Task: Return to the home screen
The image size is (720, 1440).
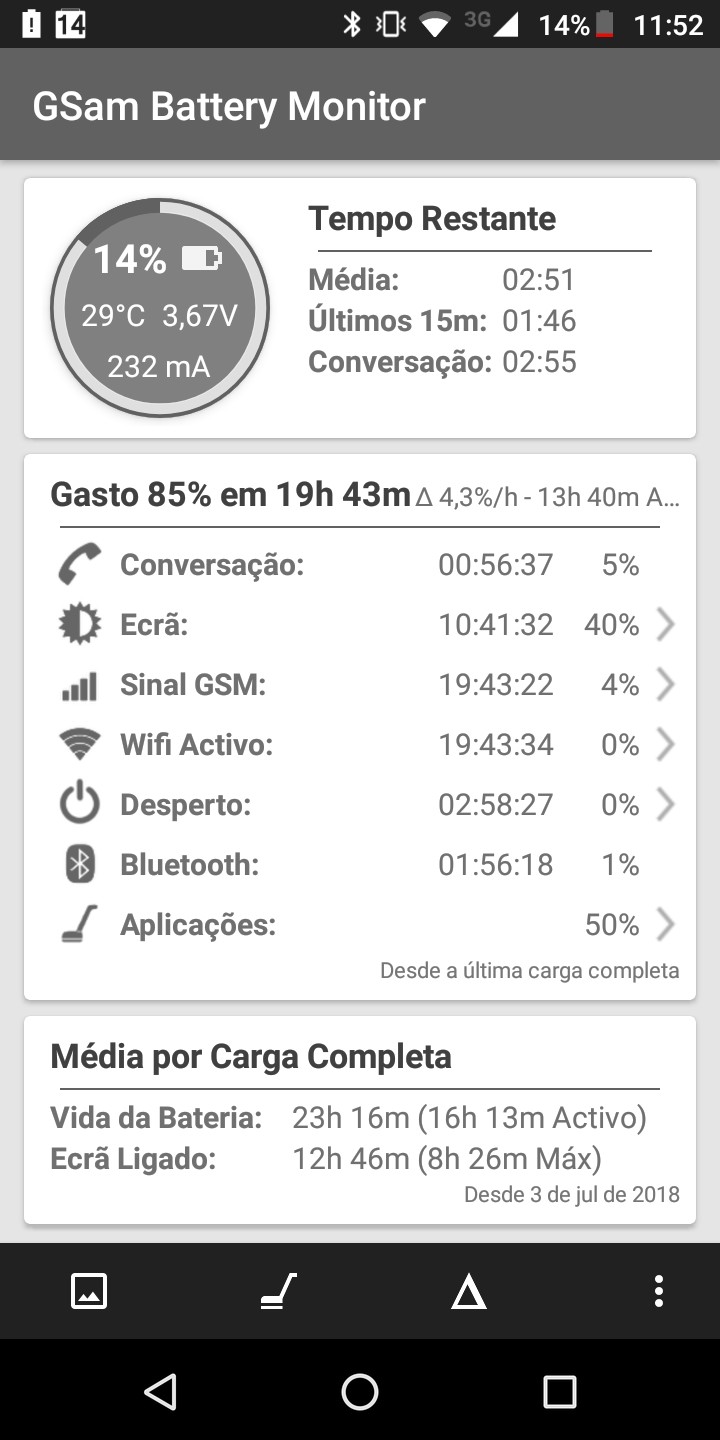Action: [x=360, y=1391]
